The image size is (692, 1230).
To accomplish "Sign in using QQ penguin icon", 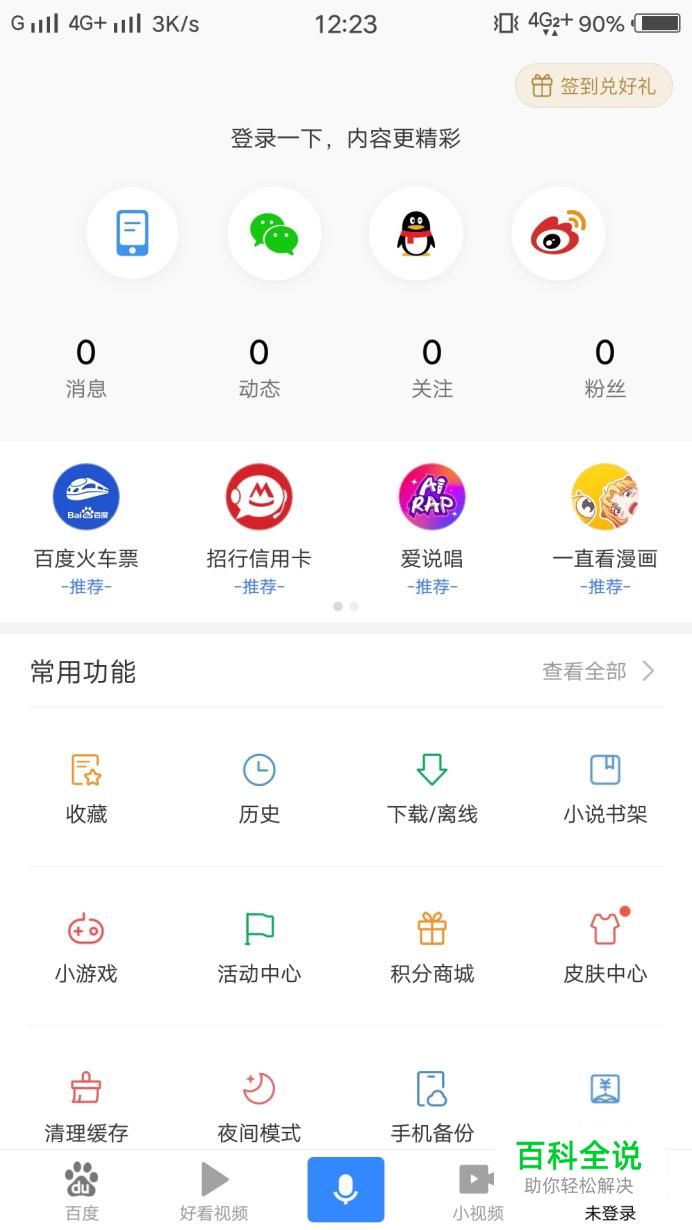I will coord(416,233).
